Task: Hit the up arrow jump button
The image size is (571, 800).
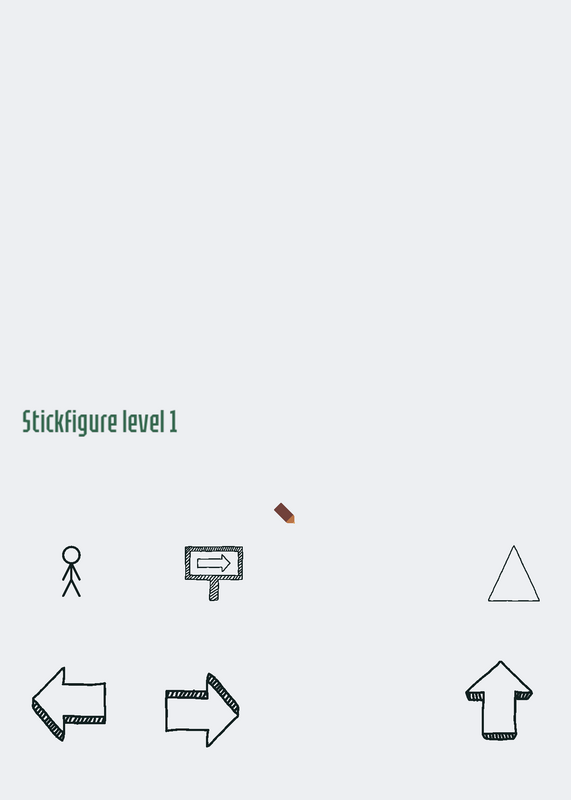Action: 499,701
